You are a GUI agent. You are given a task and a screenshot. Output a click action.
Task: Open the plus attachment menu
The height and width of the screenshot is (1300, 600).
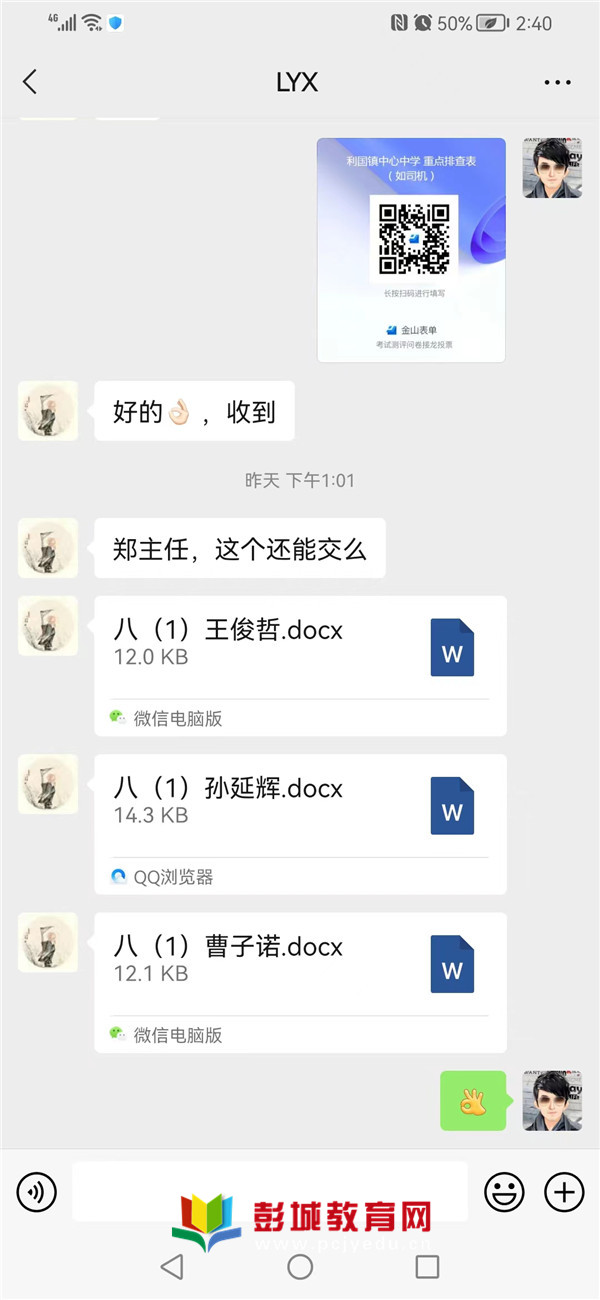(x=564, y=1191)
